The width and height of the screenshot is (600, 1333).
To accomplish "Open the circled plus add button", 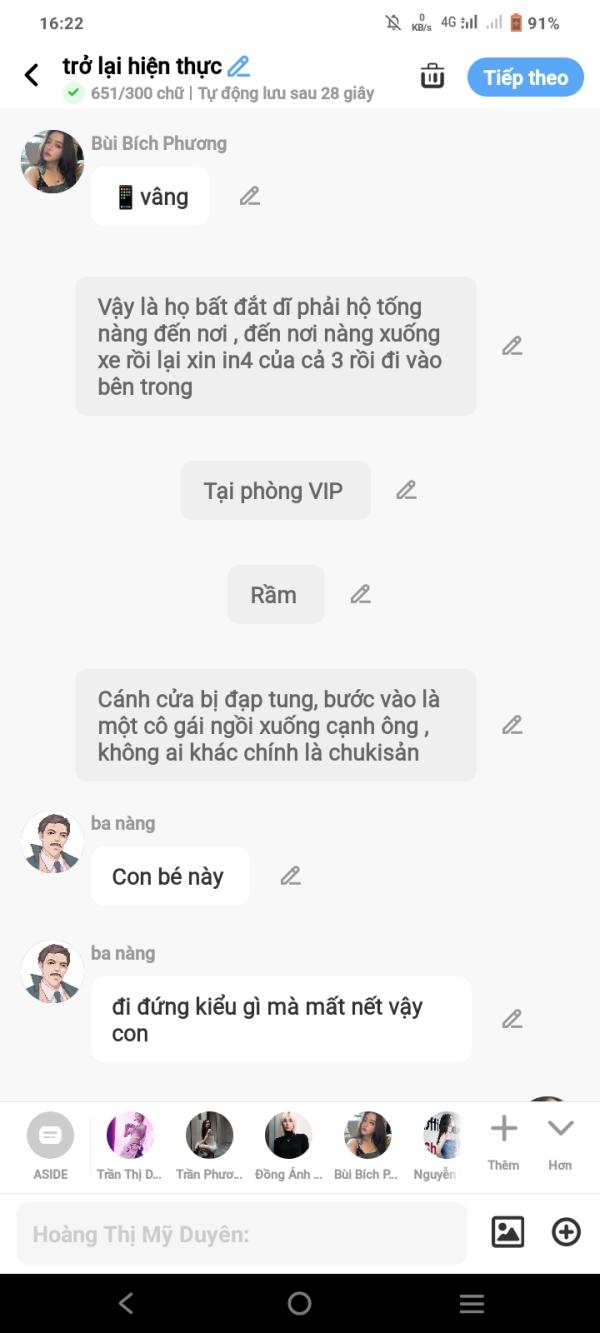I will 566,1232.
